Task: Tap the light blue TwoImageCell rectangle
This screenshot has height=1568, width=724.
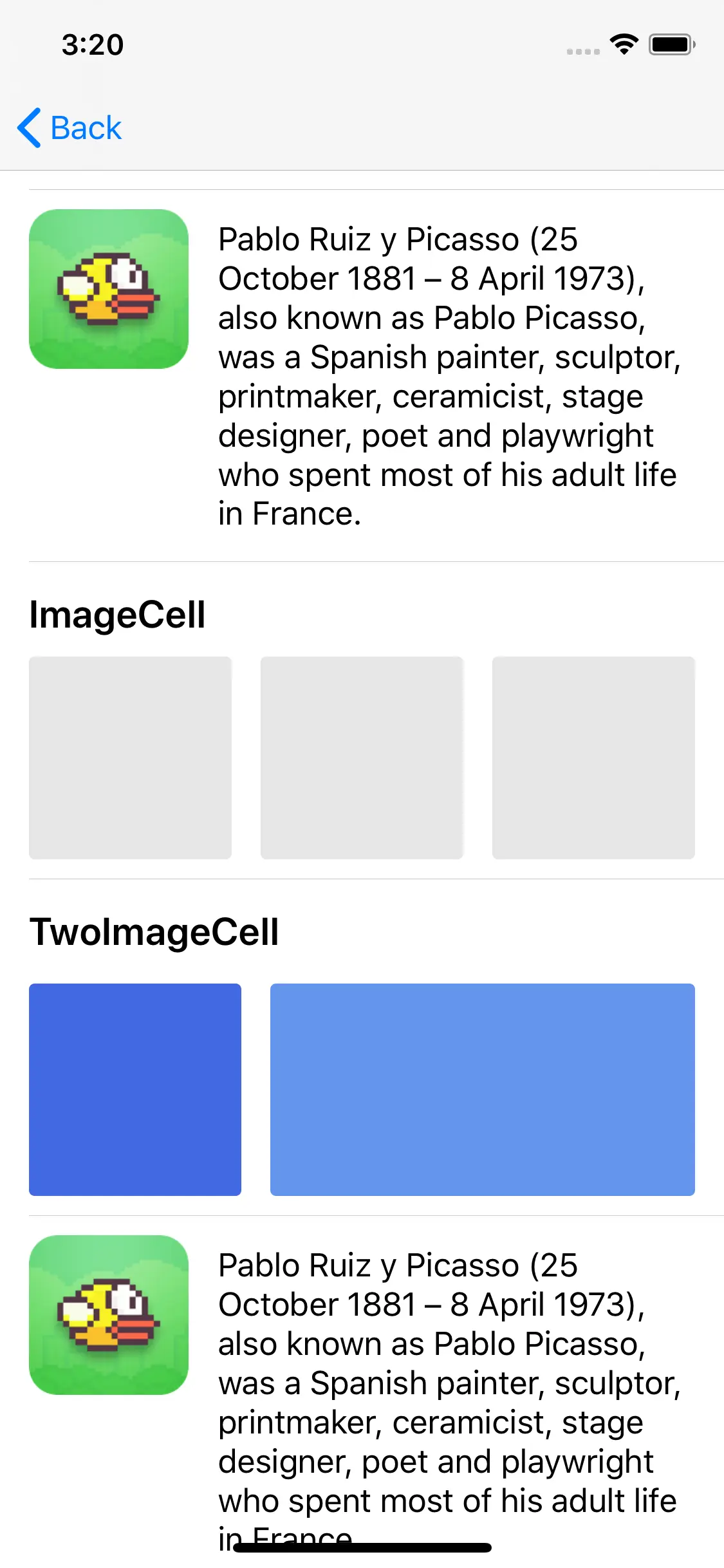Action: (482, 1089)
